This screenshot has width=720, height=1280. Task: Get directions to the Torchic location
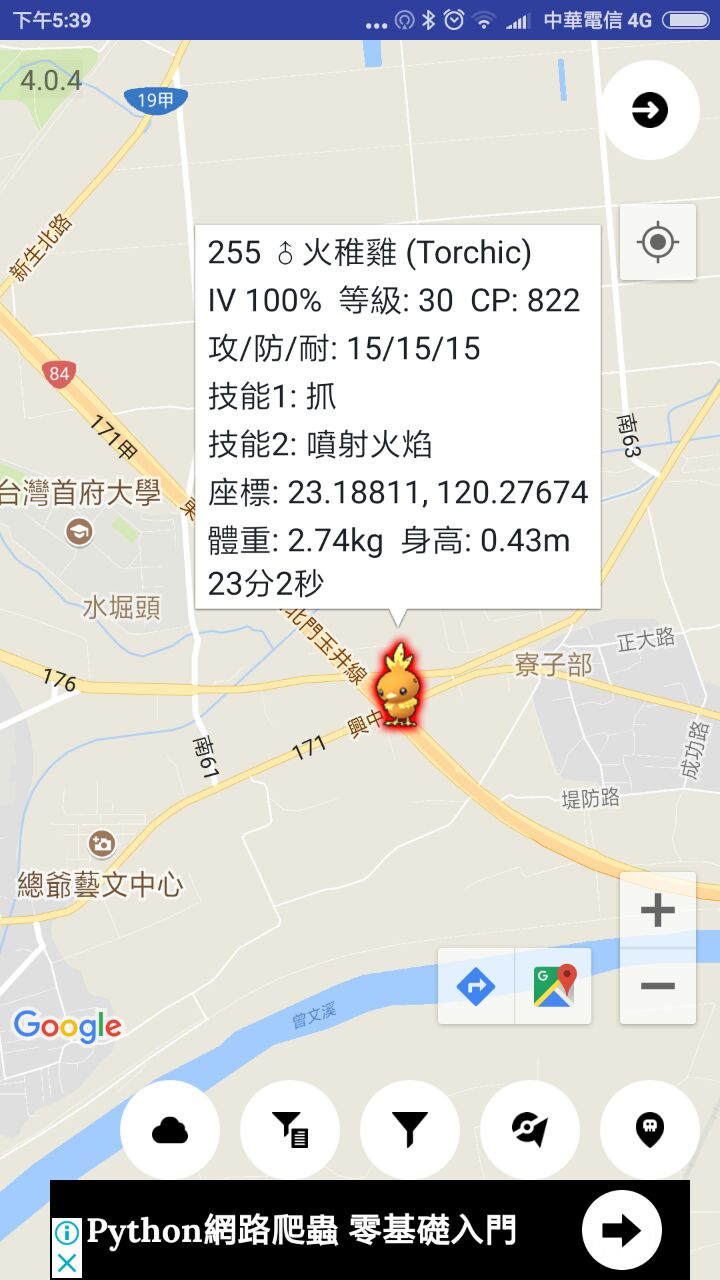476,987
